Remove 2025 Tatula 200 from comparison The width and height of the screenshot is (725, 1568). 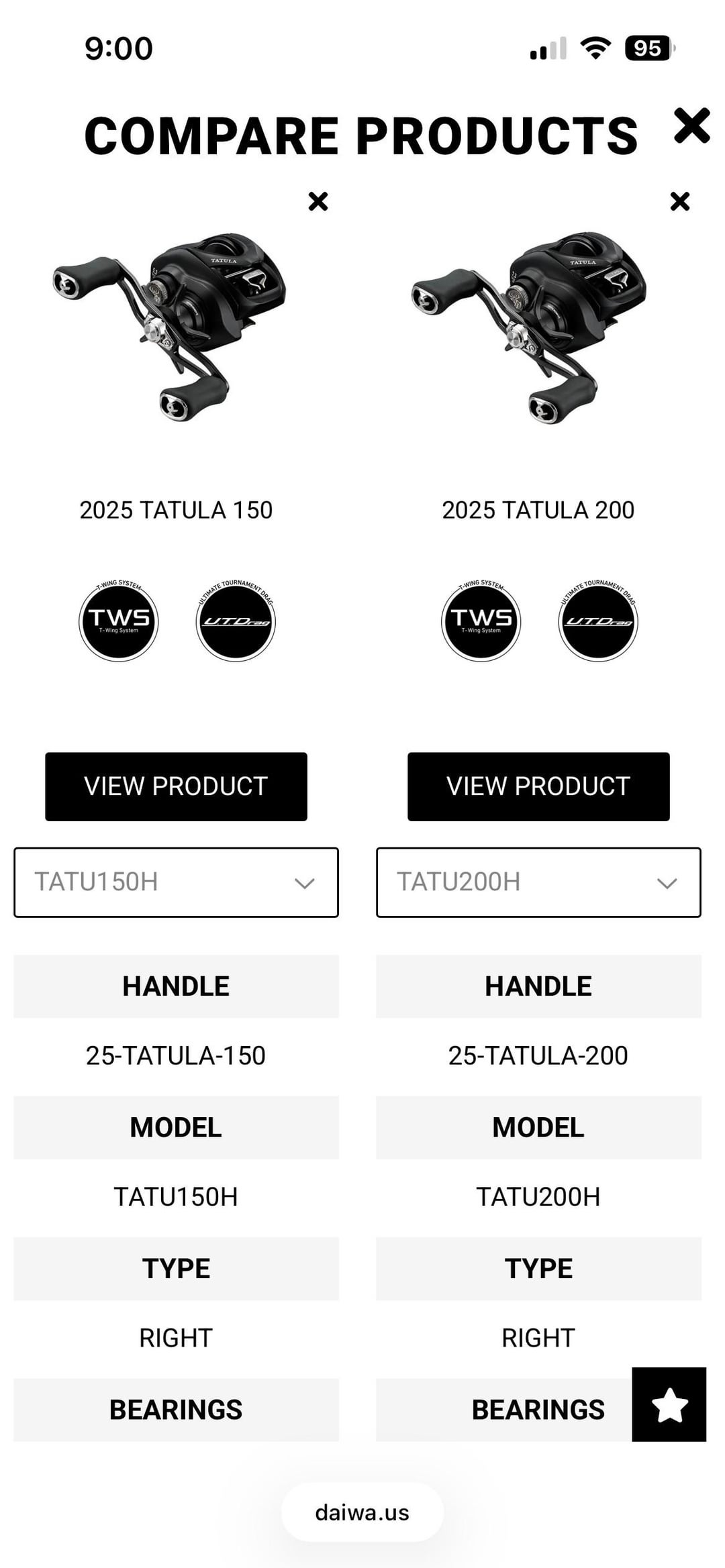pos(680,201)
